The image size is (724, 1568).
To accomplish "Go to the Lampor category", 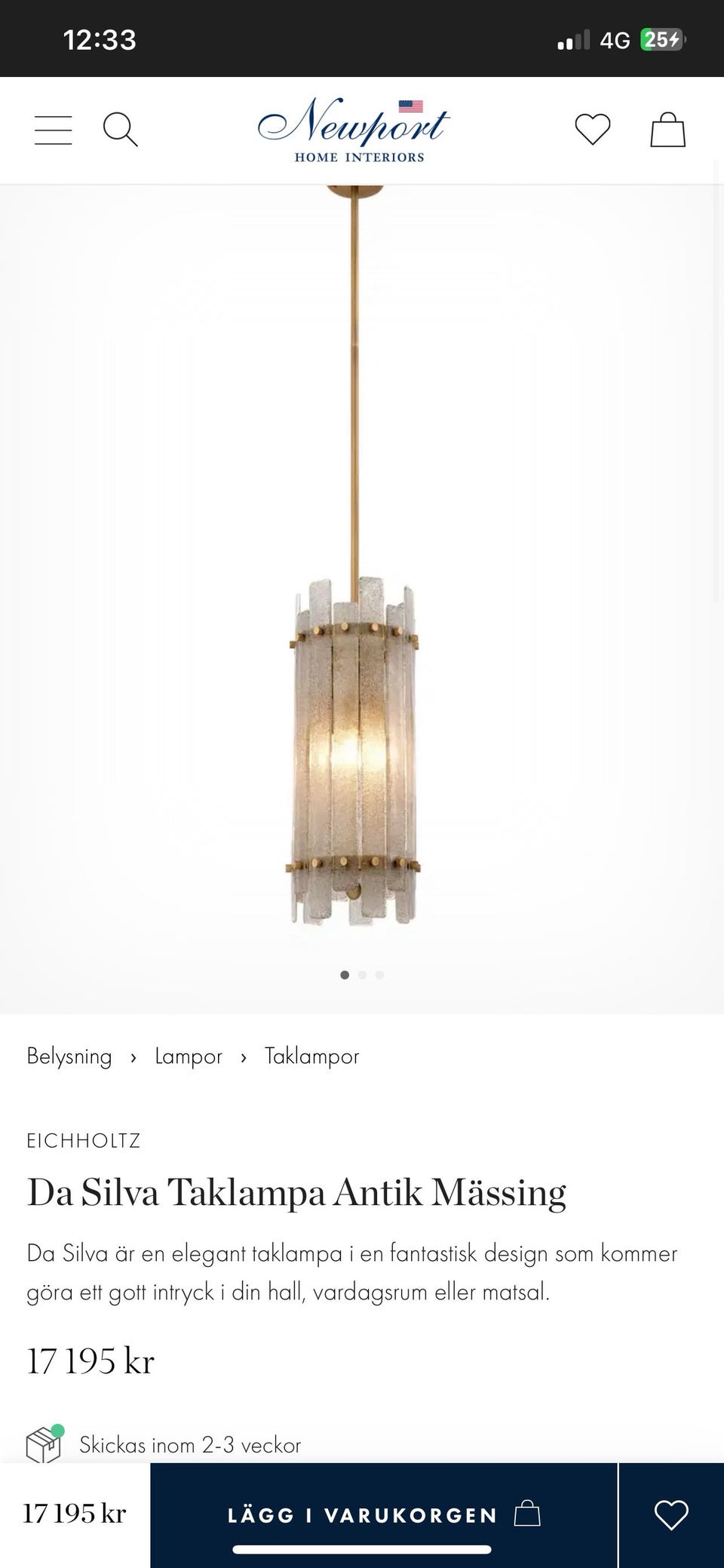I will [189, 1056].
